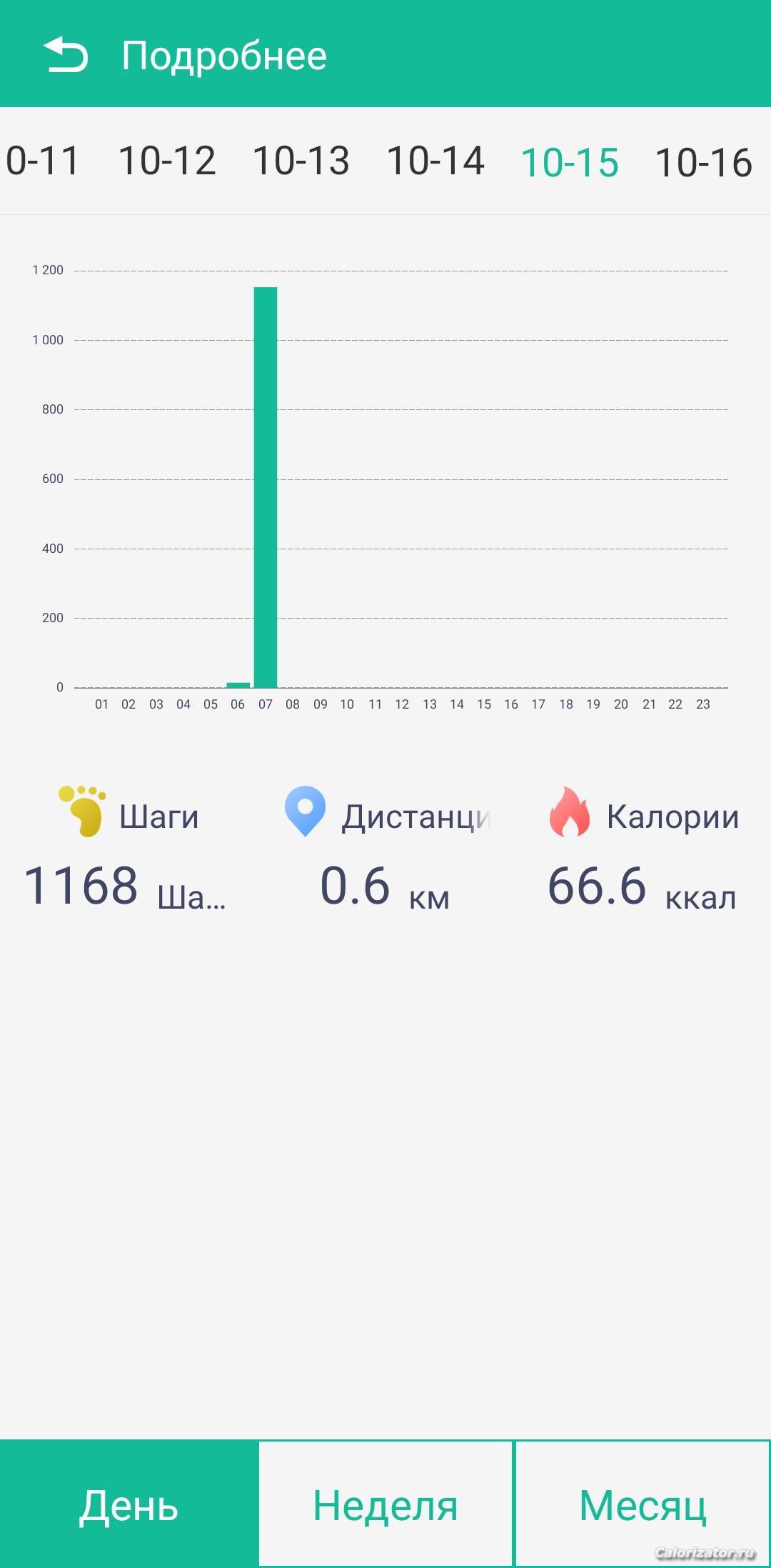Switch to the Неделя view

coord(385,1504)
